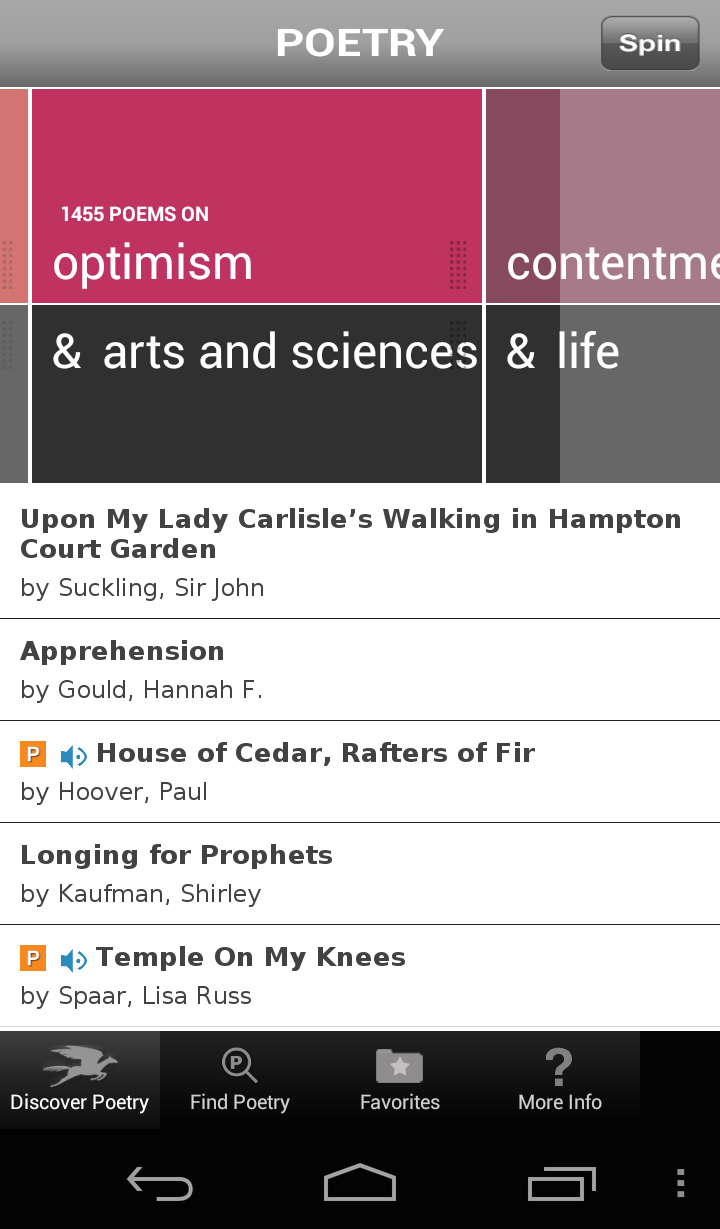Screen dimensions: 720x1229
Task: Tap the Spin button
Action: [650, 43]
